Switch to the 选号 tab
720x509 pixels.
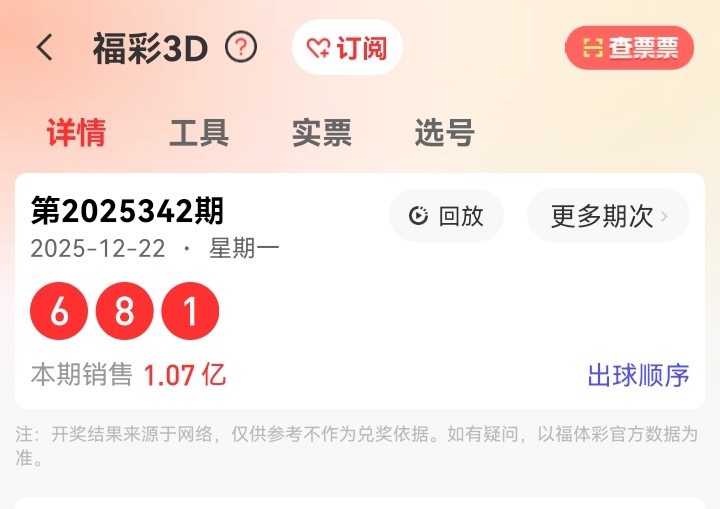pos(444,133)
